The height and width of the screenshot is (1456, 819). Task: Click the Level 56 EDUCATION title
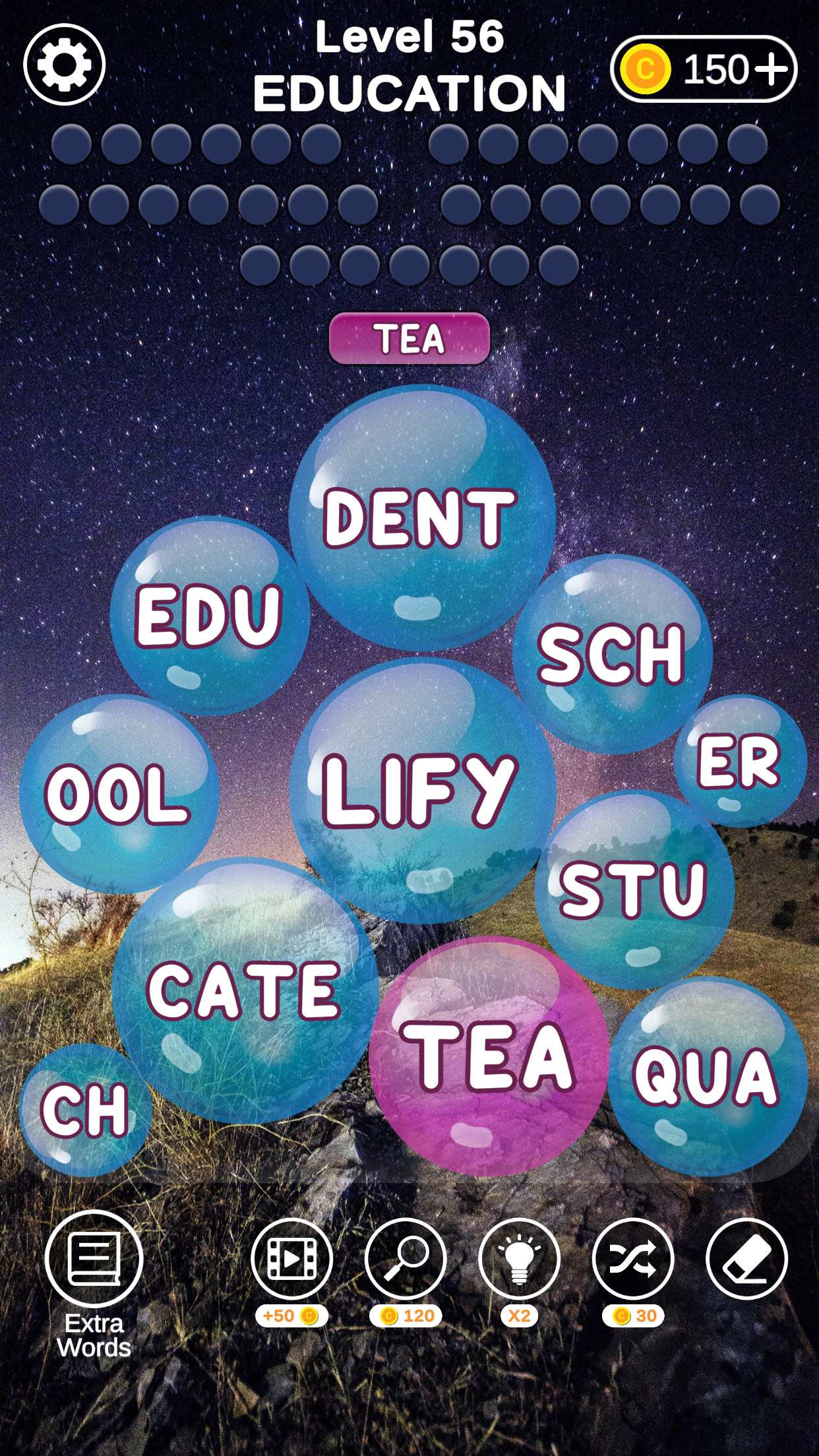coord(409,66)
